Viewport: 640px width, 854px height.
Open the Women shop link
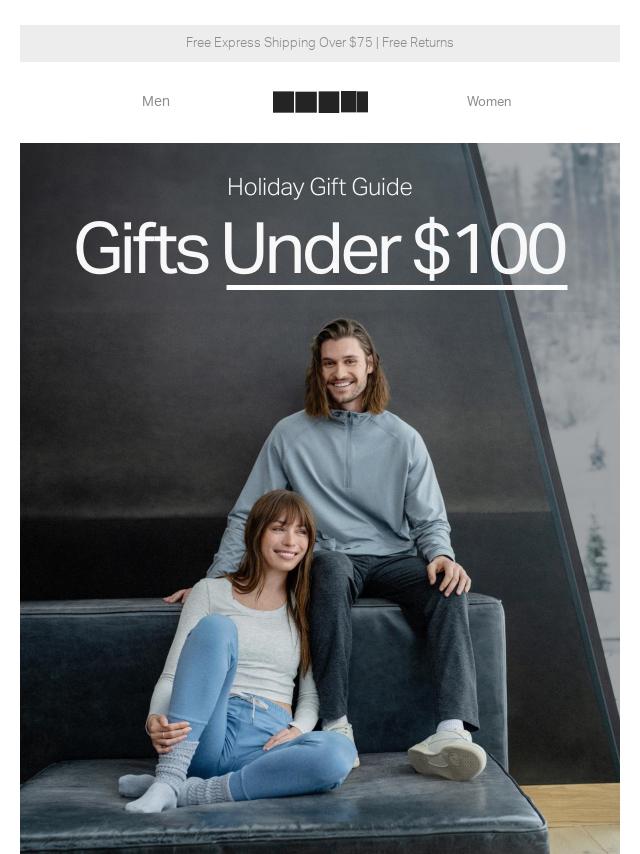[488, 101]
